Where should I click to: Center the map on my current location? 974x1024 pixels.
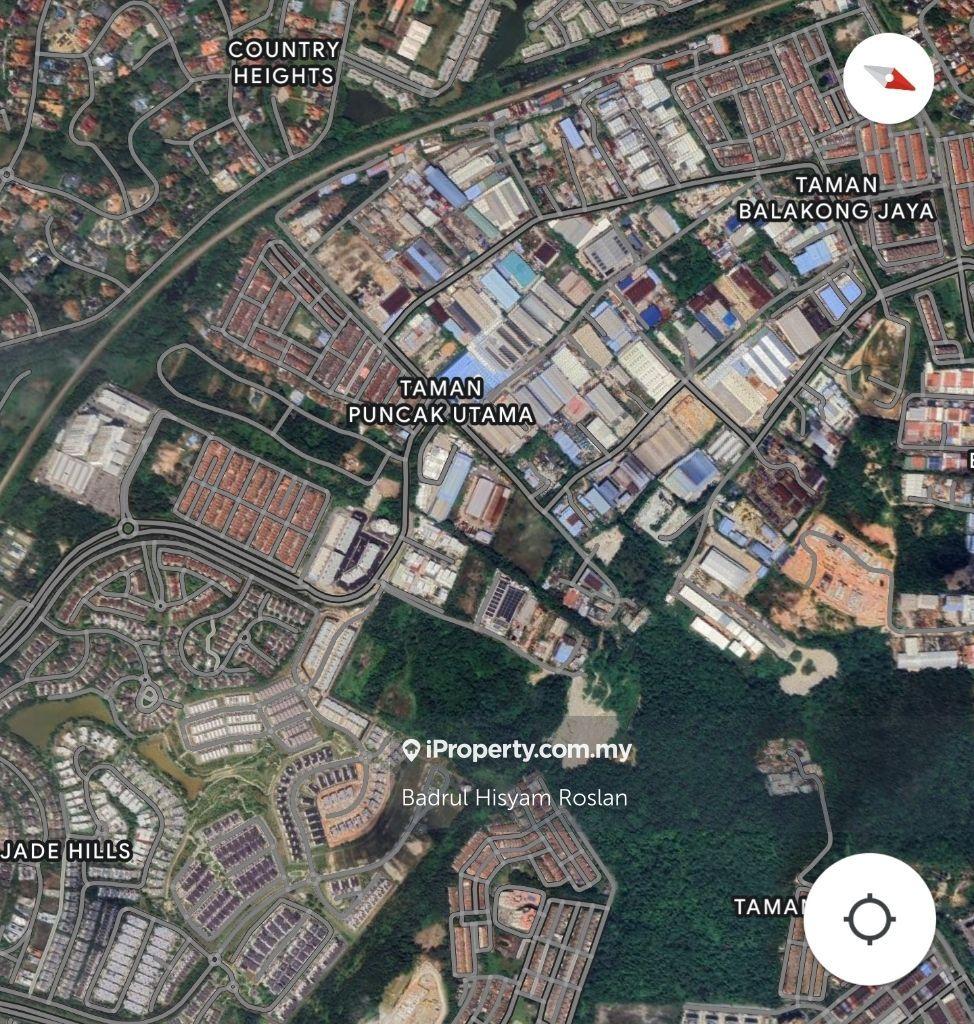(869, 918)
